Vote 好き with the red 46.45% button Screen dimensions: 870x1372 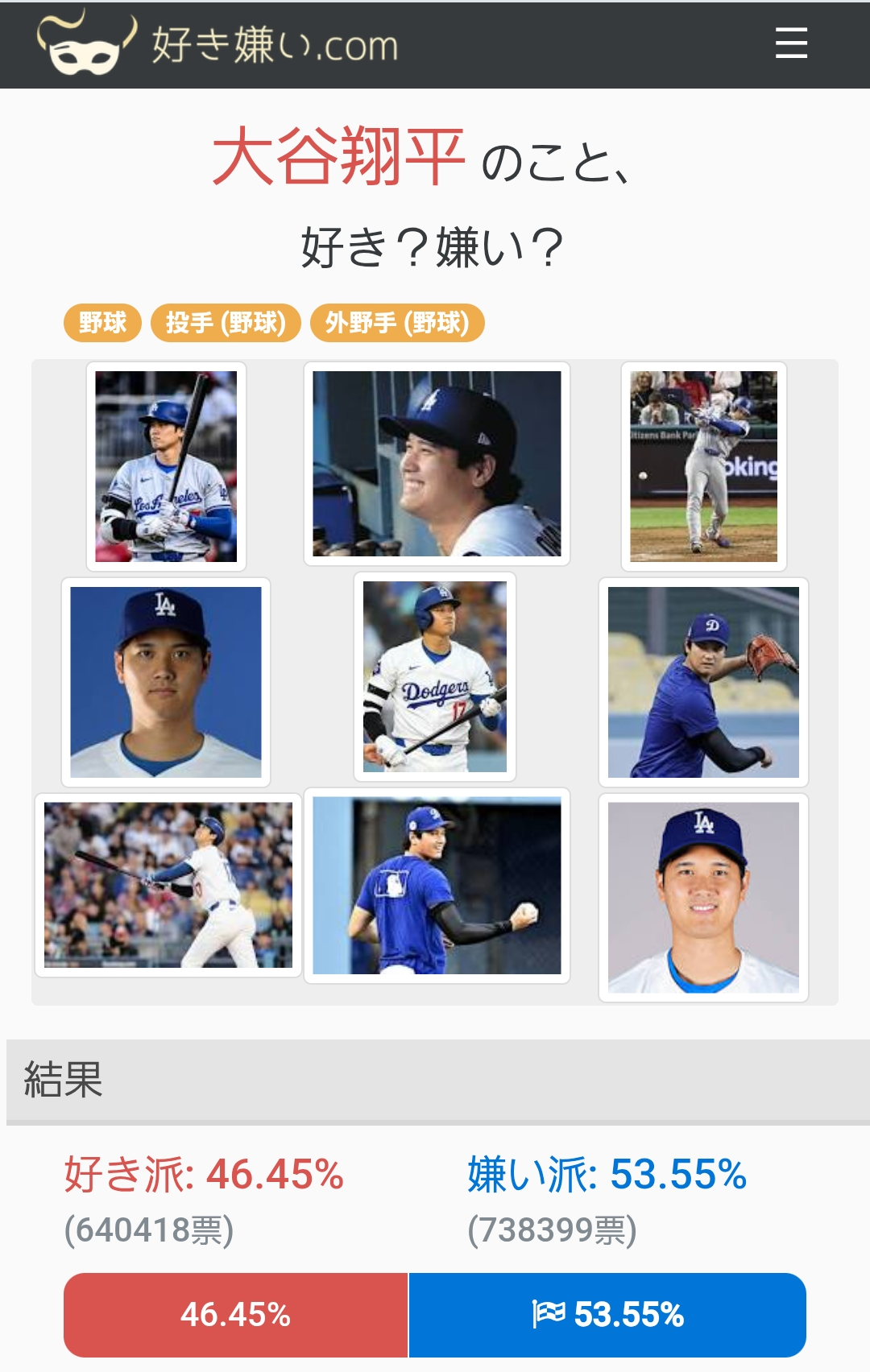[x=235, y=1315]
